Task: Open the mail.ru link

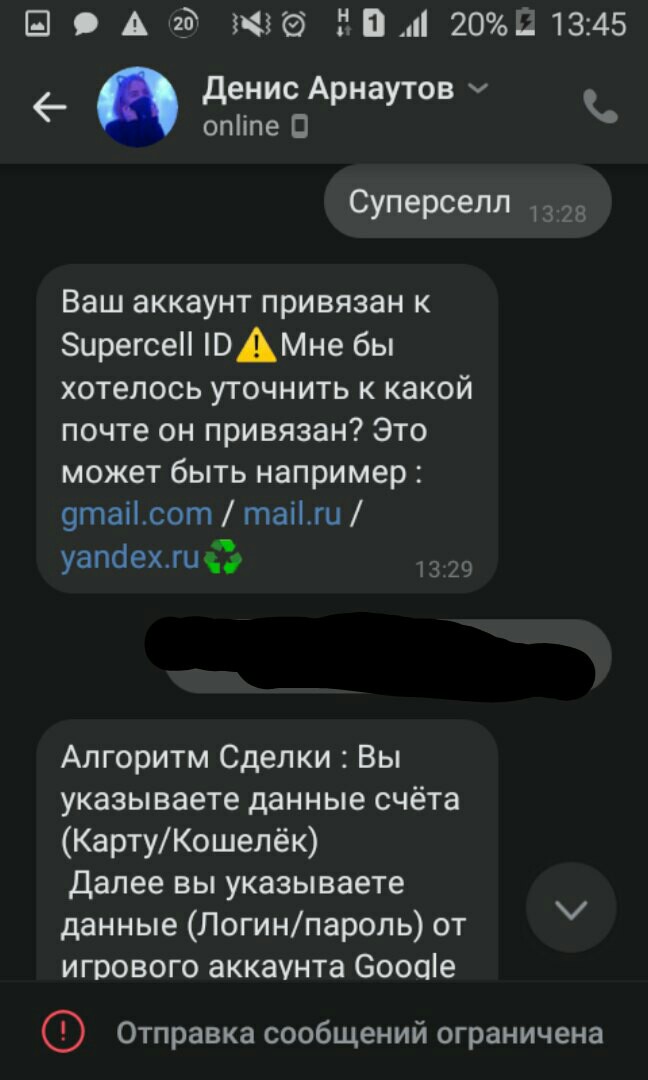Action: point(292,514)
